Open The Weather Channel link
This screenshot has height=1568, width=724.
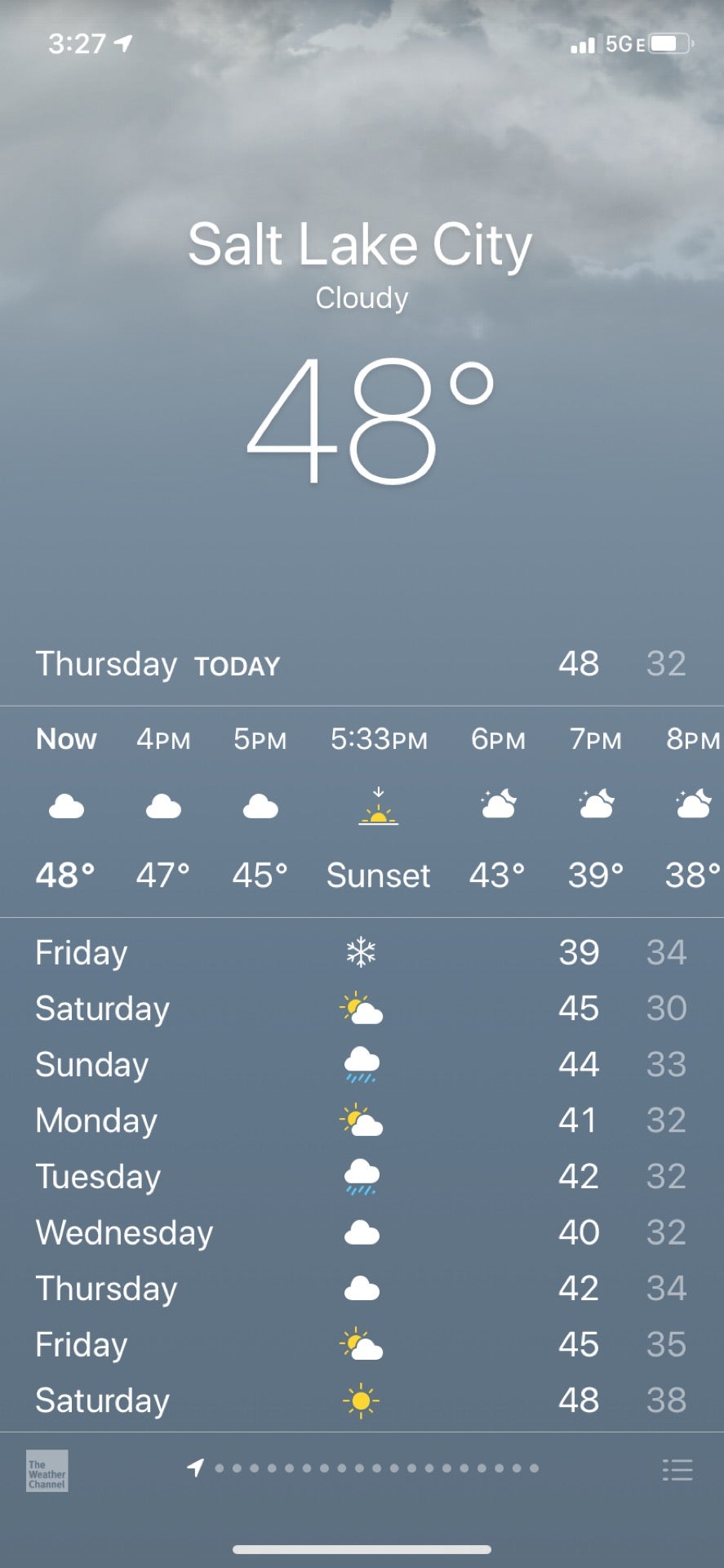tap(47, 1471)
